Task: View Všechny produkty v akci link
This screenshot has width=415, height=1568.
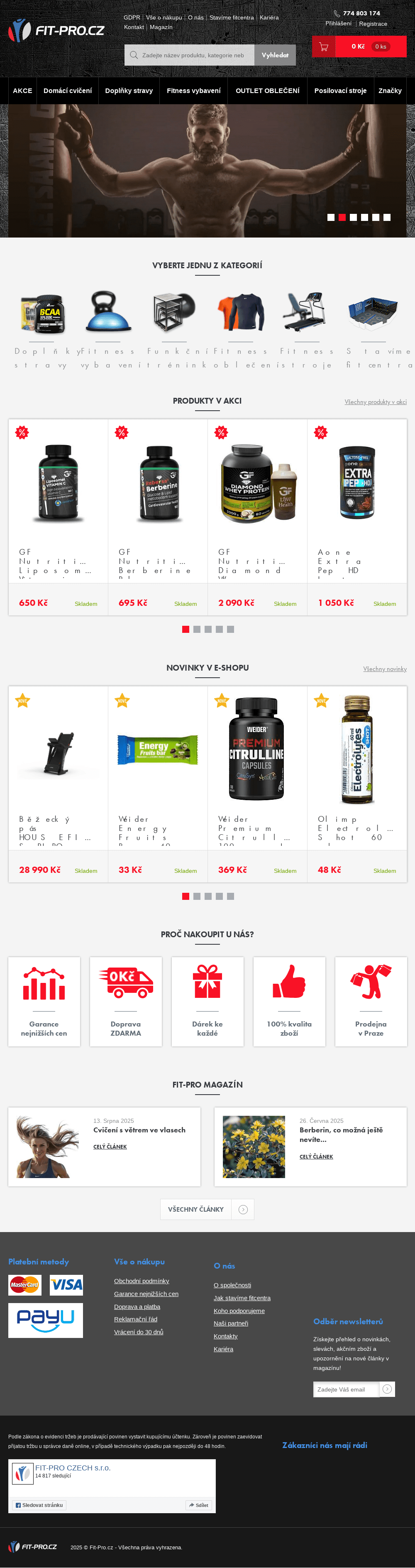Action: (376, 402)
